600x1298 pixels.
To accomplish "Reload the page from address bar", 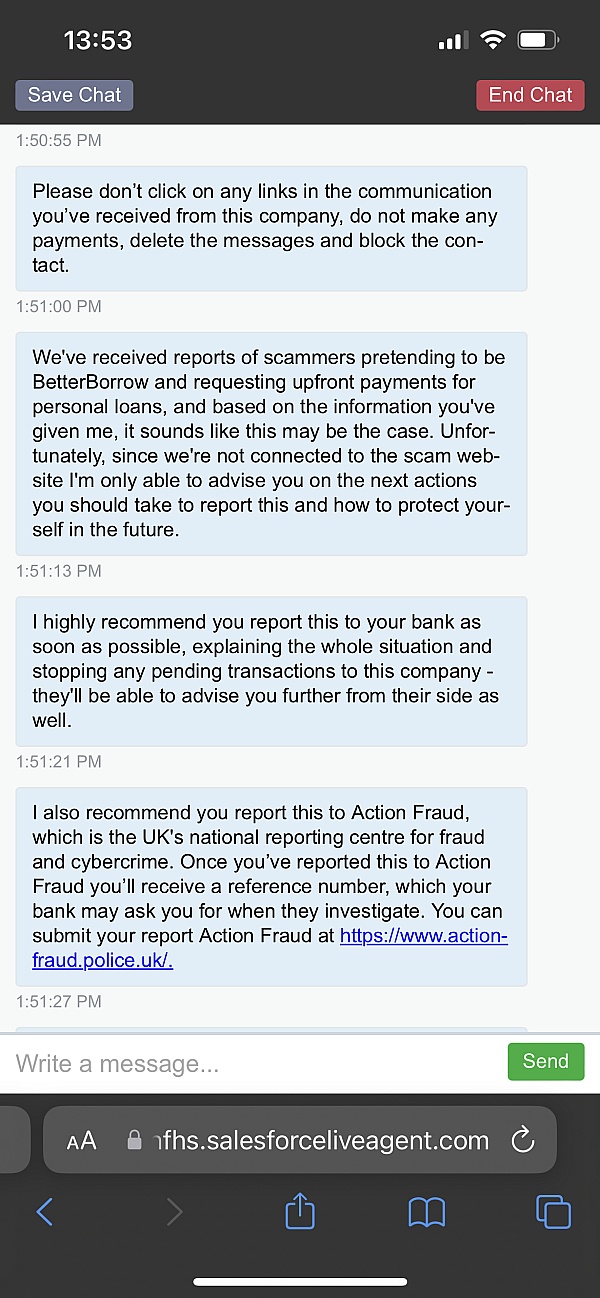I will point(522,1140).
